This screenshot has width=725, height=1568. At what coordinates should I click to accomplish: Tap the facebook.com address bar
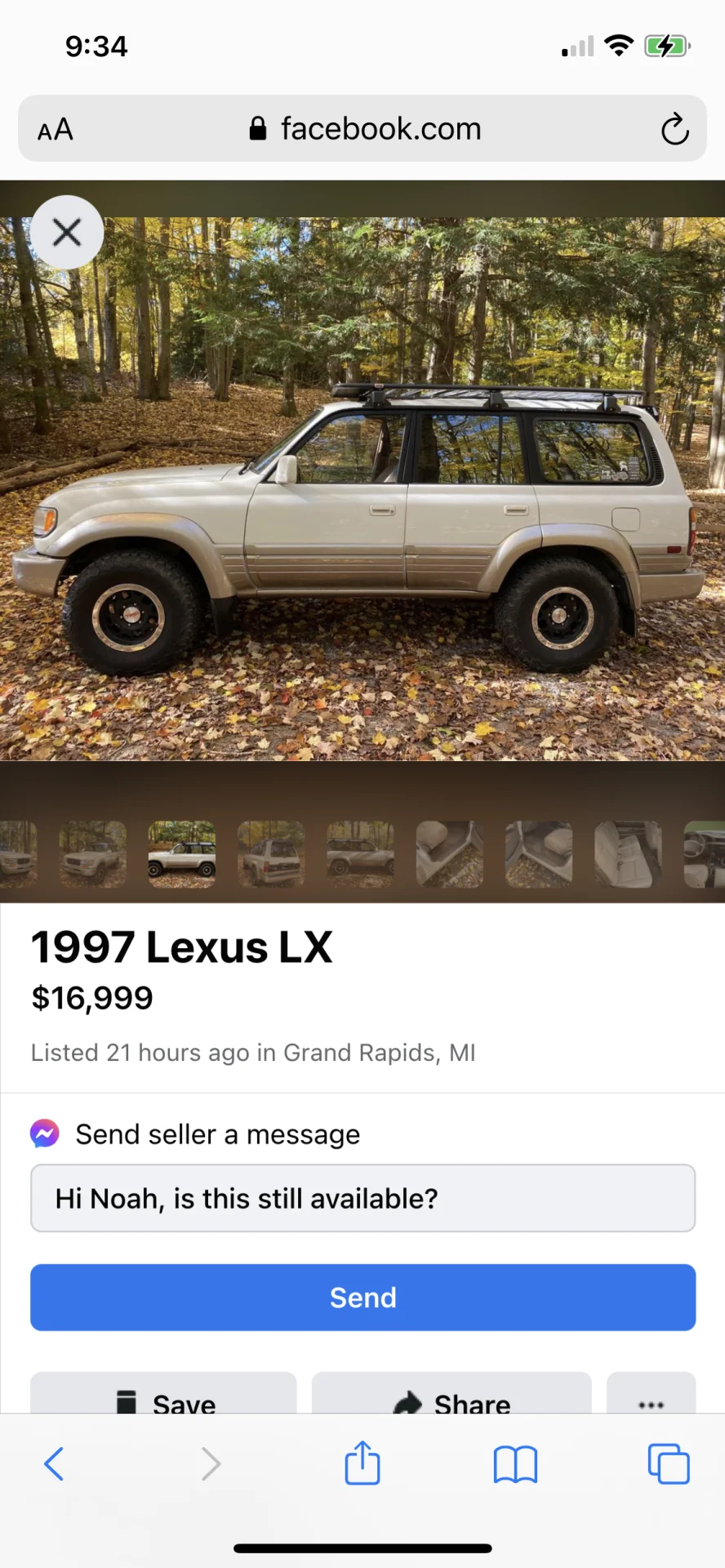click(x=364, y=129)
